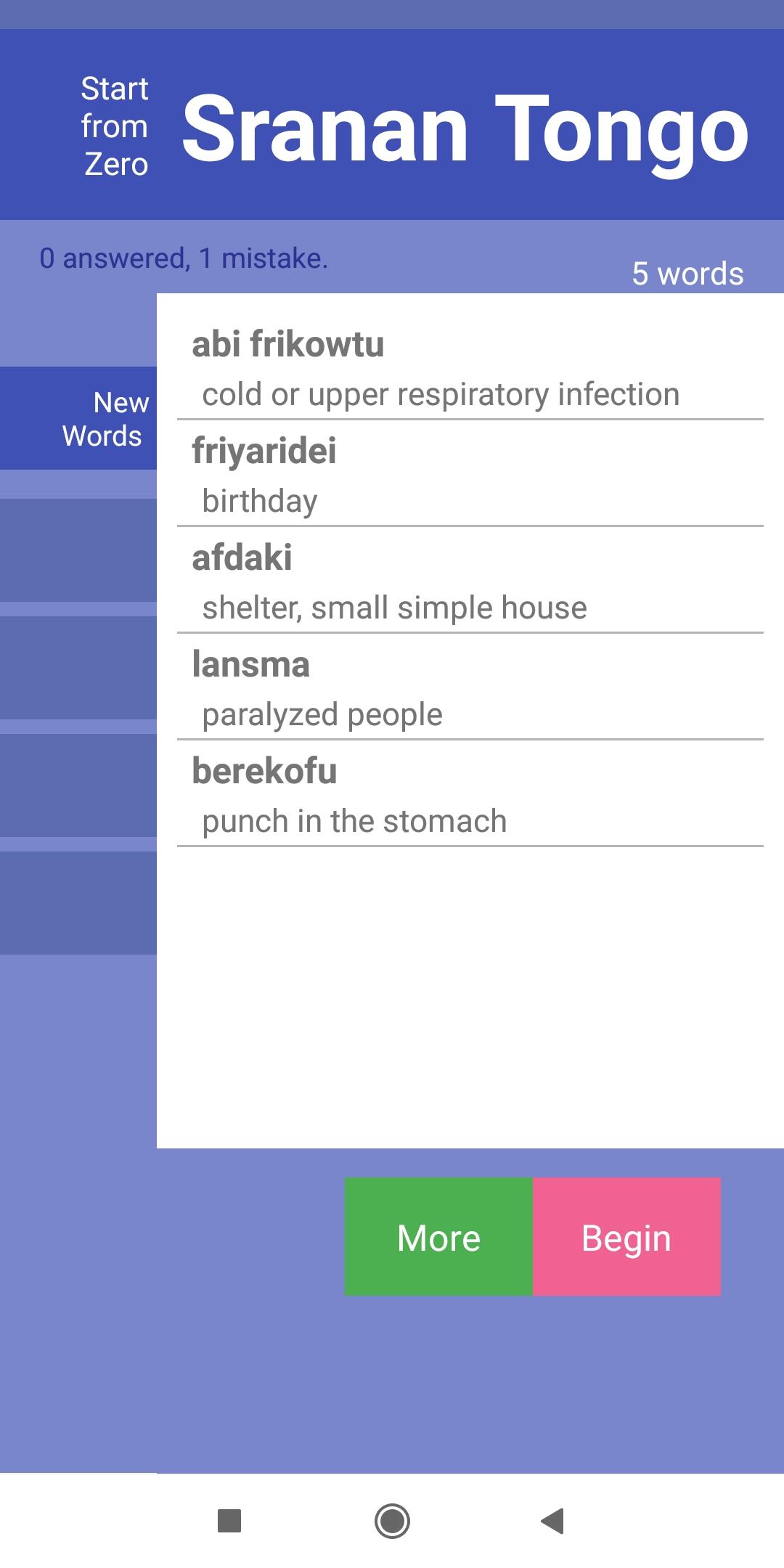
Task: Tap the green More button
Action: (x=438, y=1236)
